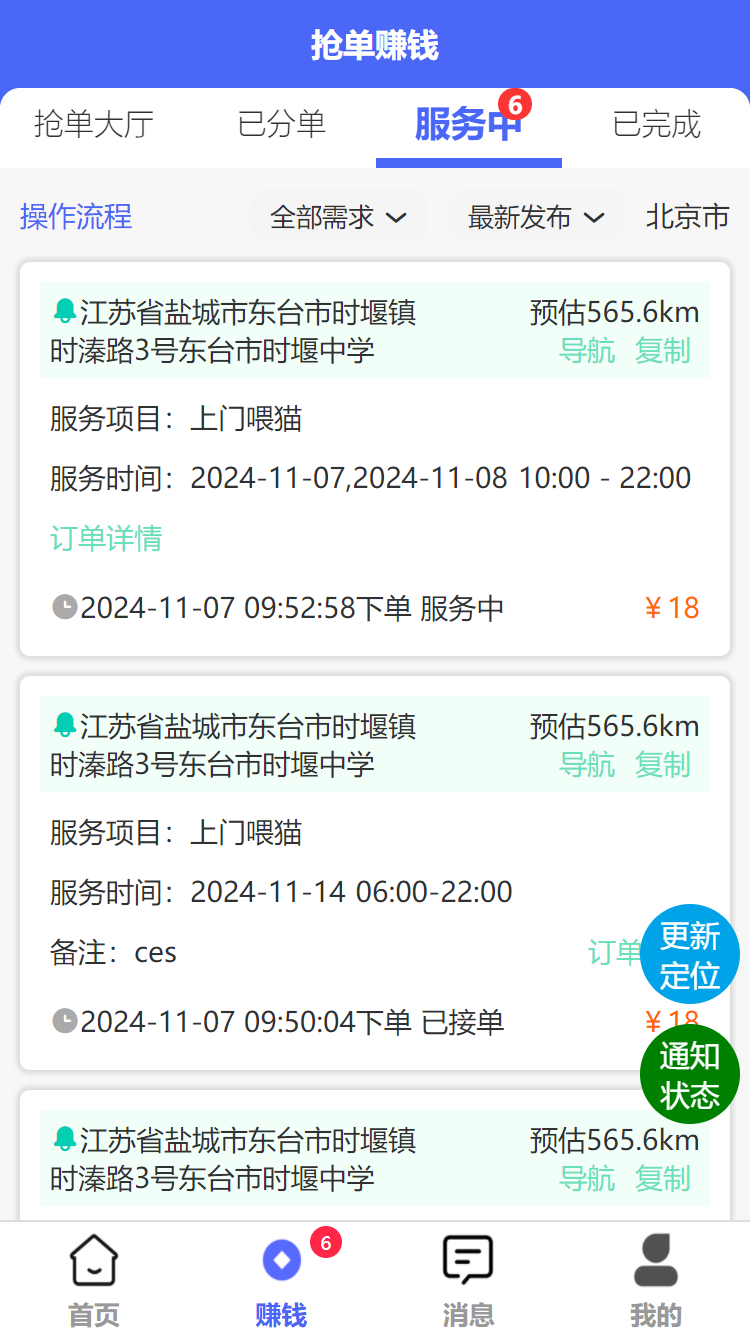This screenshot has height=1334, width=750.
Task: Open the 已分单 tab
Action: coord(281,124)
